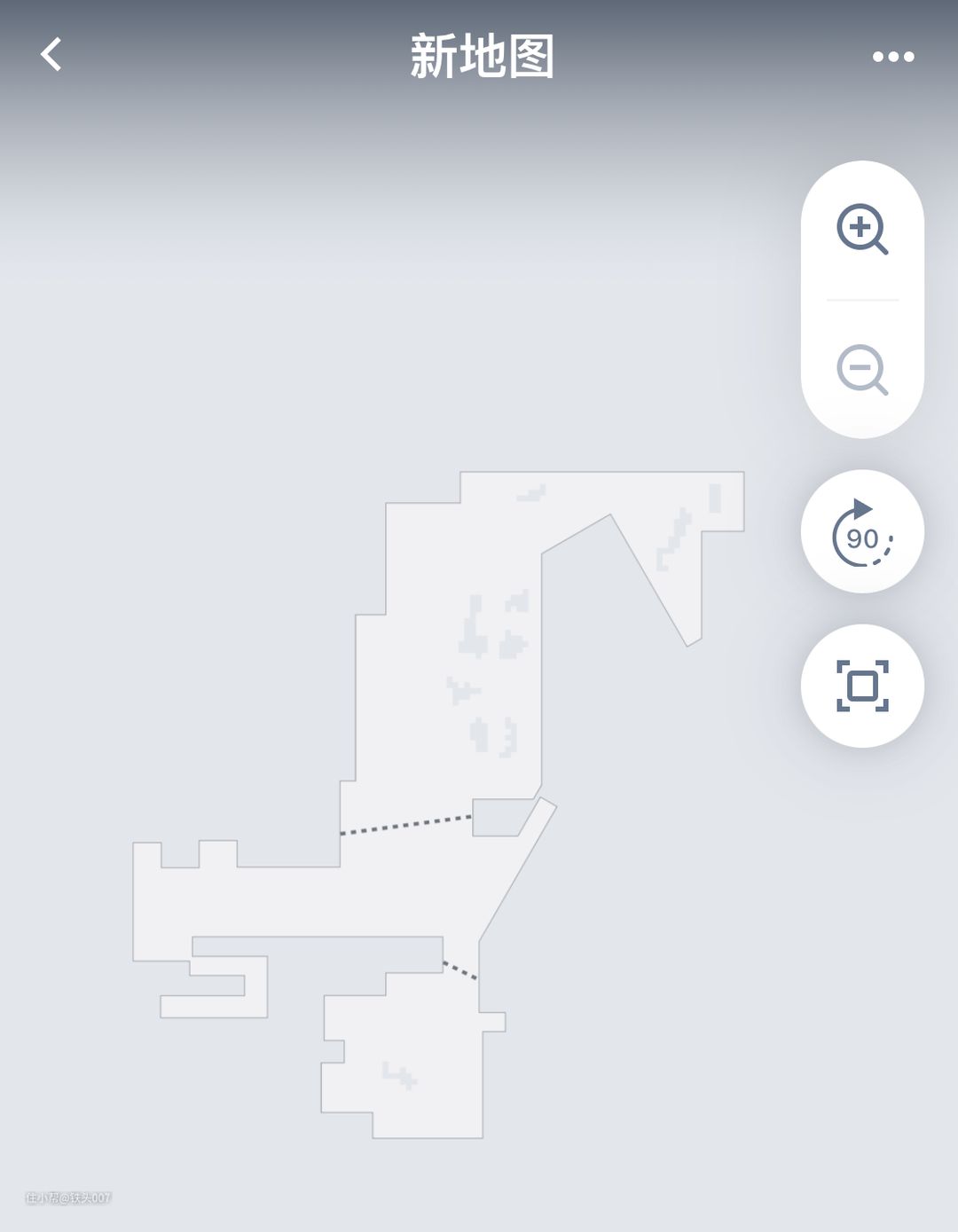Zoom in on the map
Viewport: 958px width, 1232px height.
click(862, 230)
